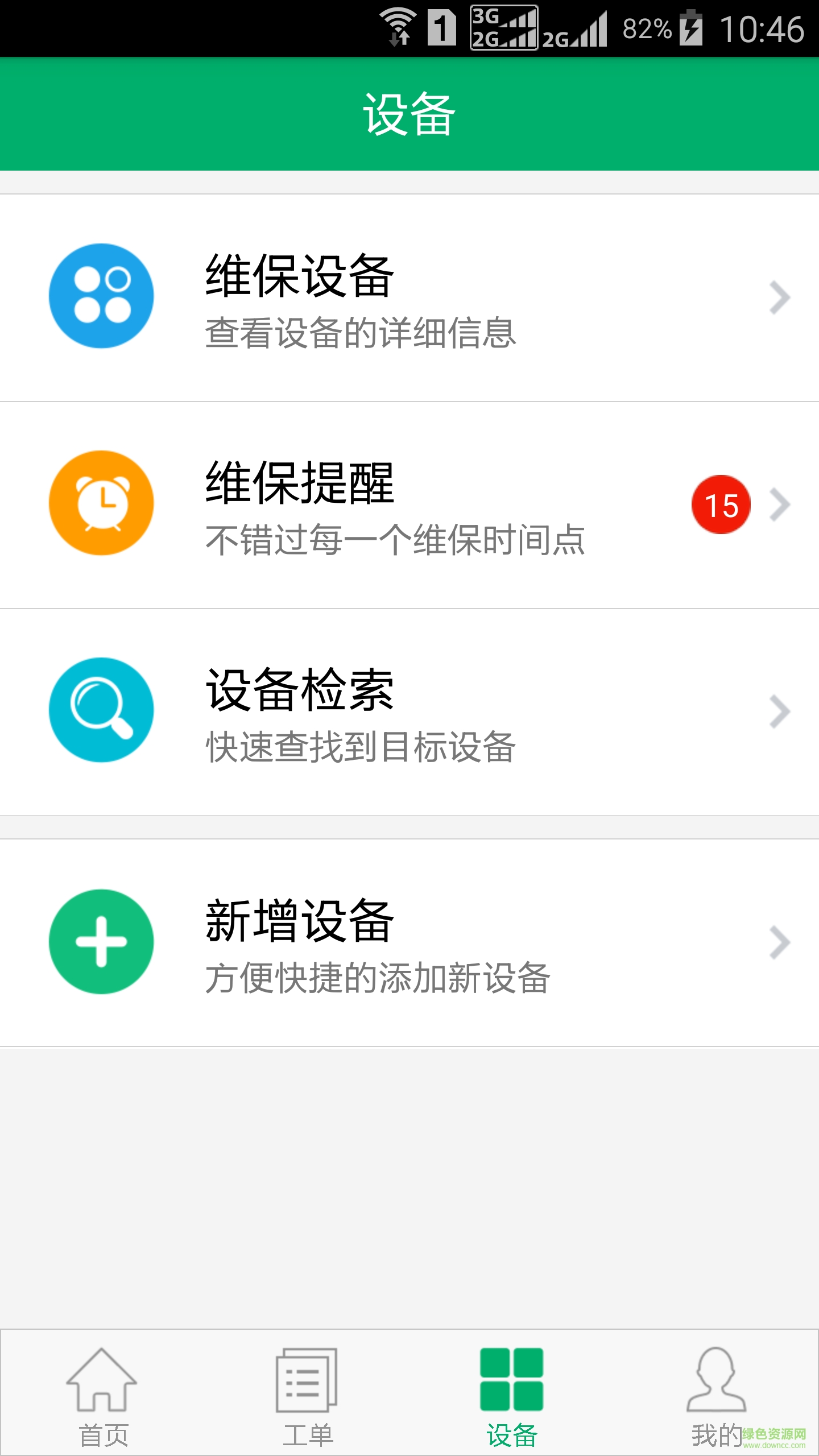Toggle the 维保提醒 reminder entry
The image size is (819, 1456).
398,503
